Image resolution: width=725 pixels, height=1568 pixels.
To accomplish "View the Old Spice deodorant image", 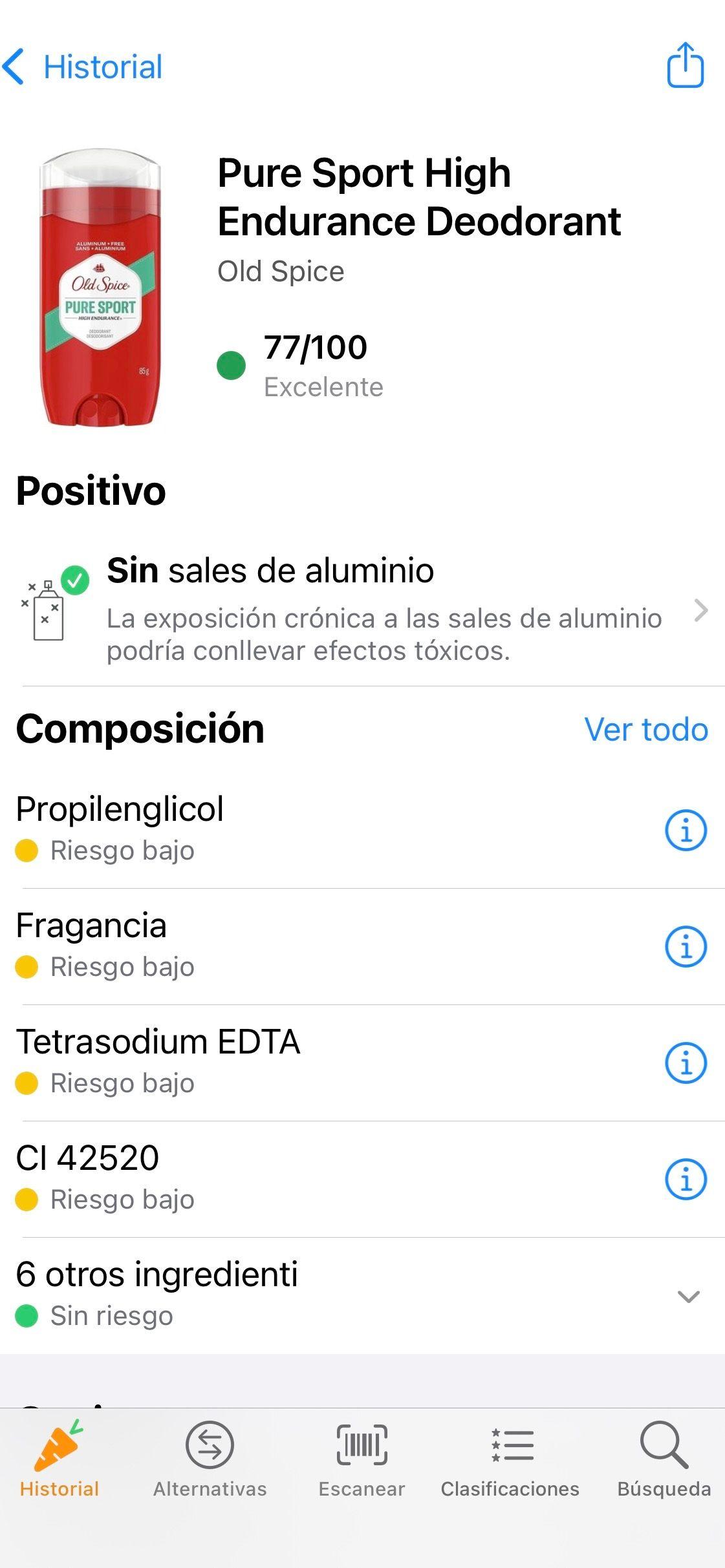I will click(x=100, y=288).
